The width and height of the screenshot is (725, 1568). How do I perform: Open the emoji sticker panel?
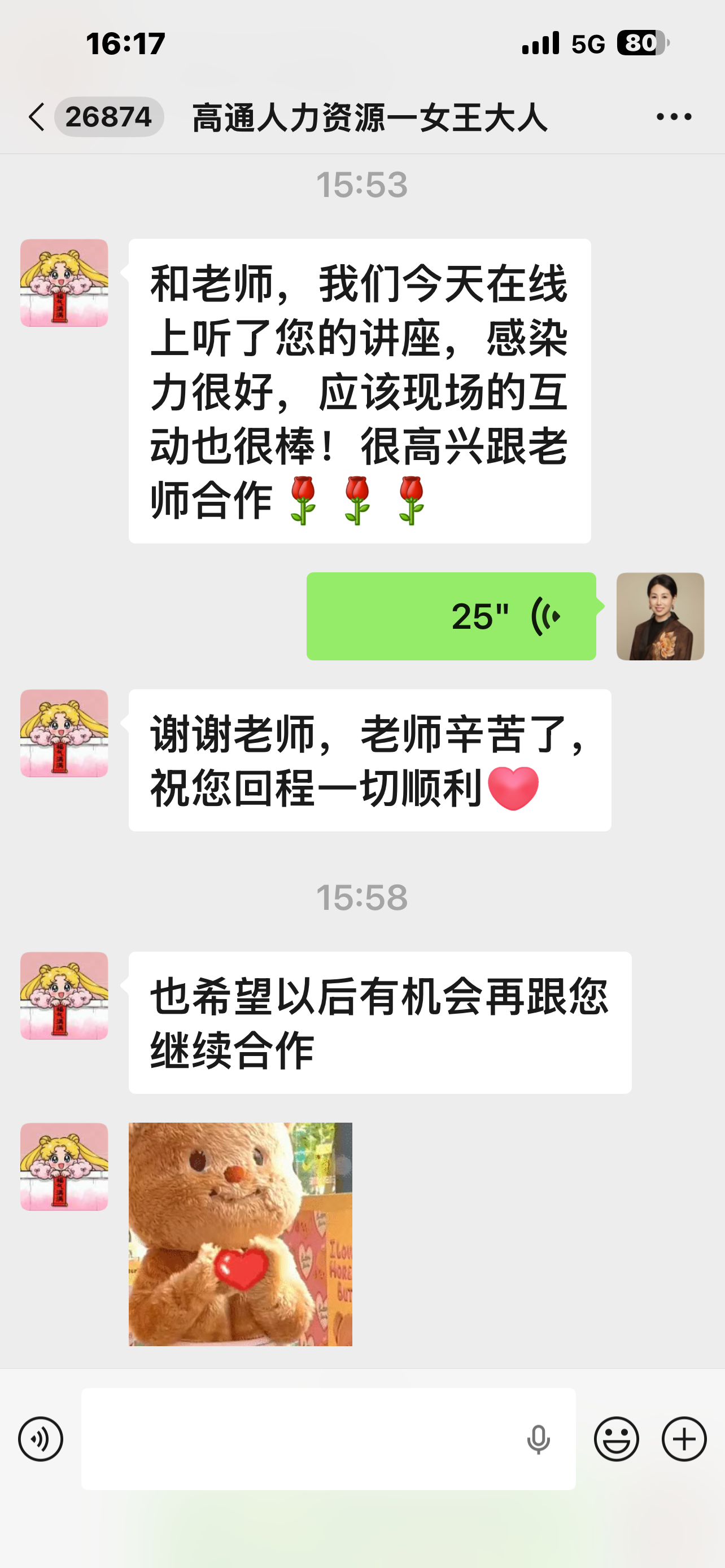[616, 1439]
